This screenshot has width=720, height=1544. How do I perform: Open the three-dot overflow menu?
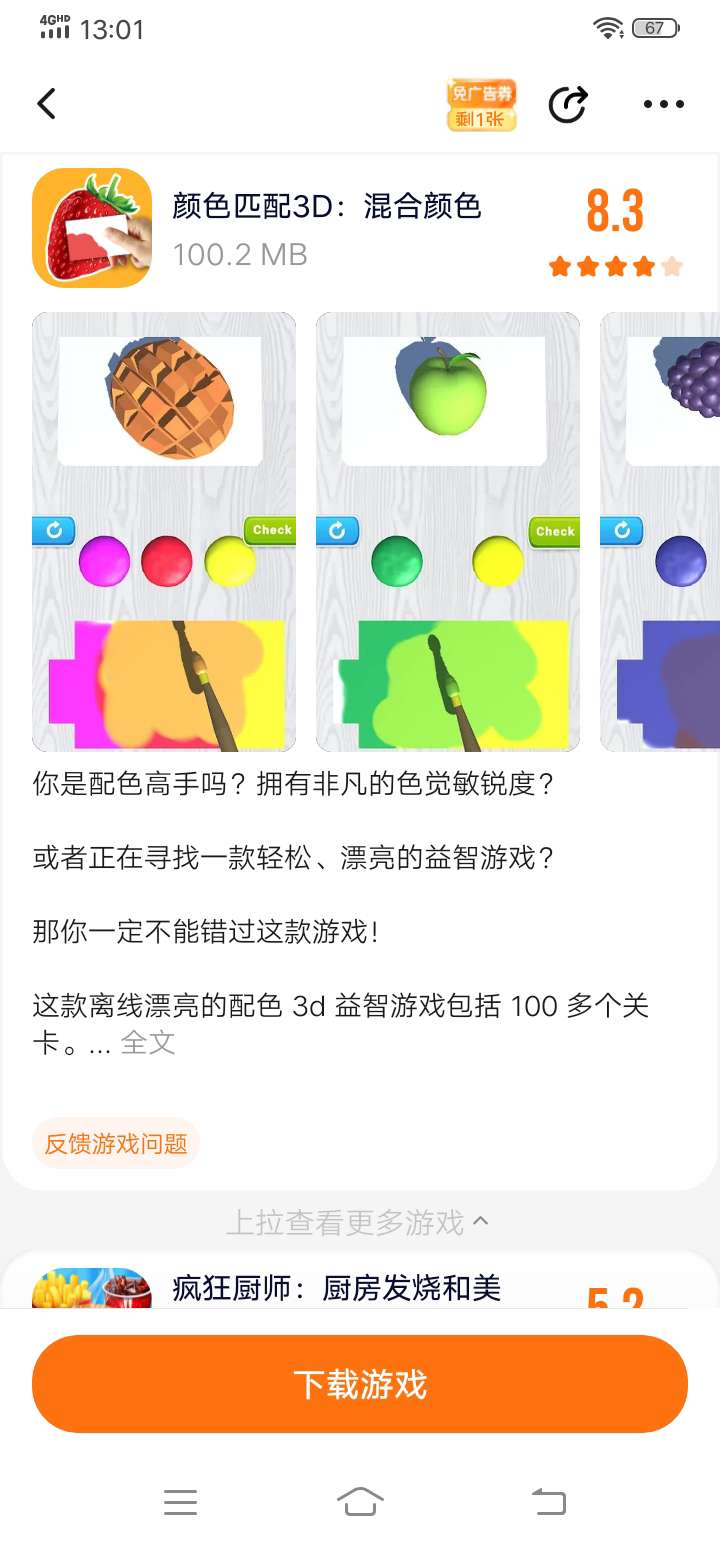(663, 104)
